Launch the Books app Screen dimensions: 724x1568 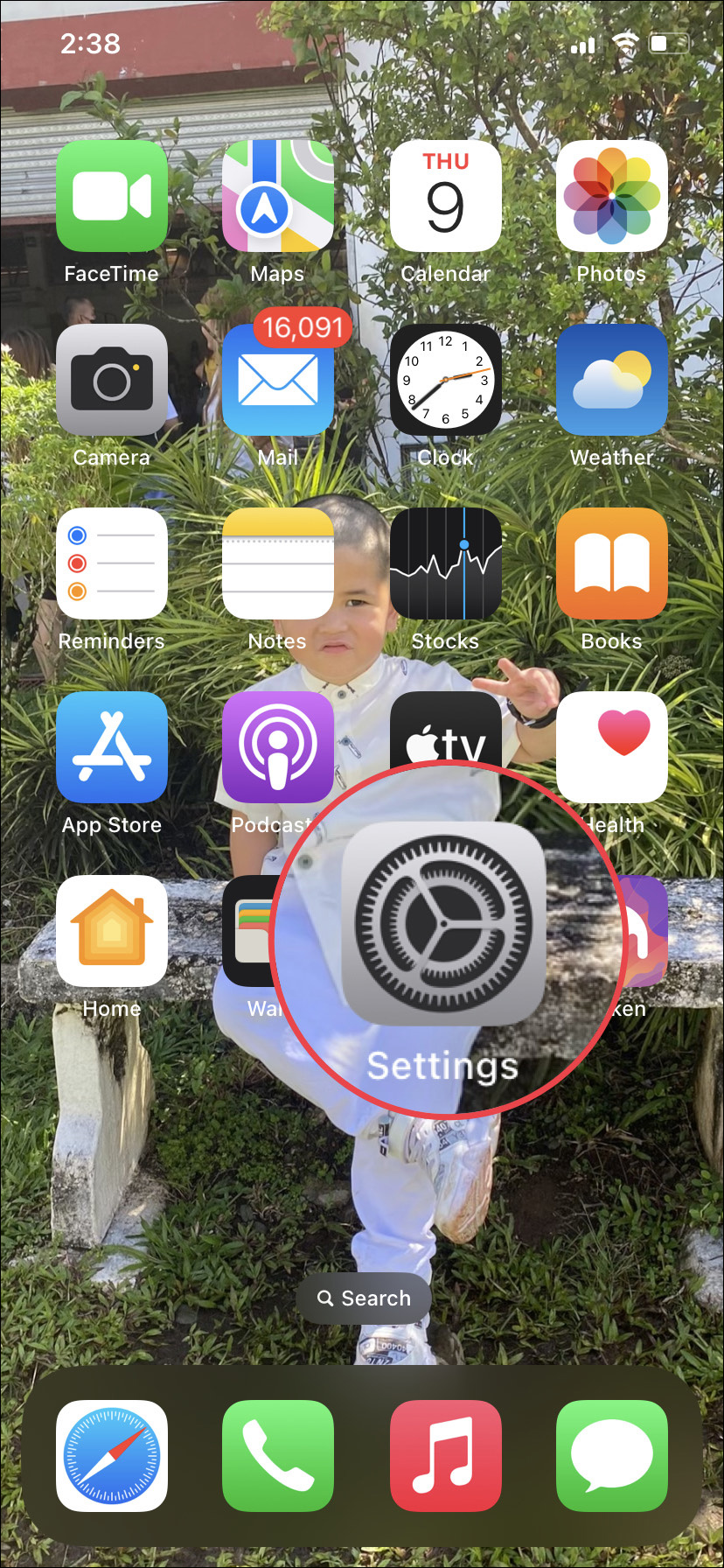click(611, 563)
